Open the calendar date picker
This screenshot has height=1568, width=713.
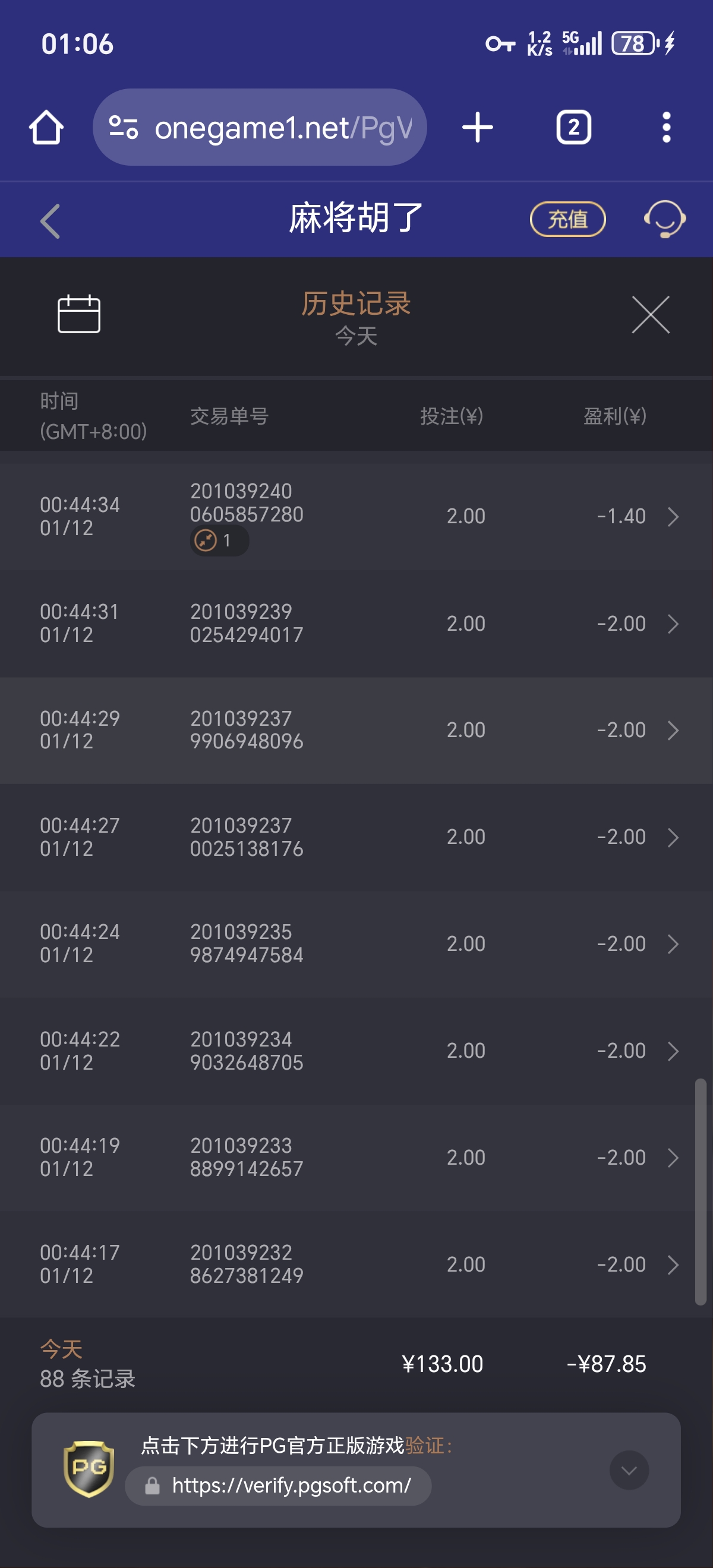(79, 314)
